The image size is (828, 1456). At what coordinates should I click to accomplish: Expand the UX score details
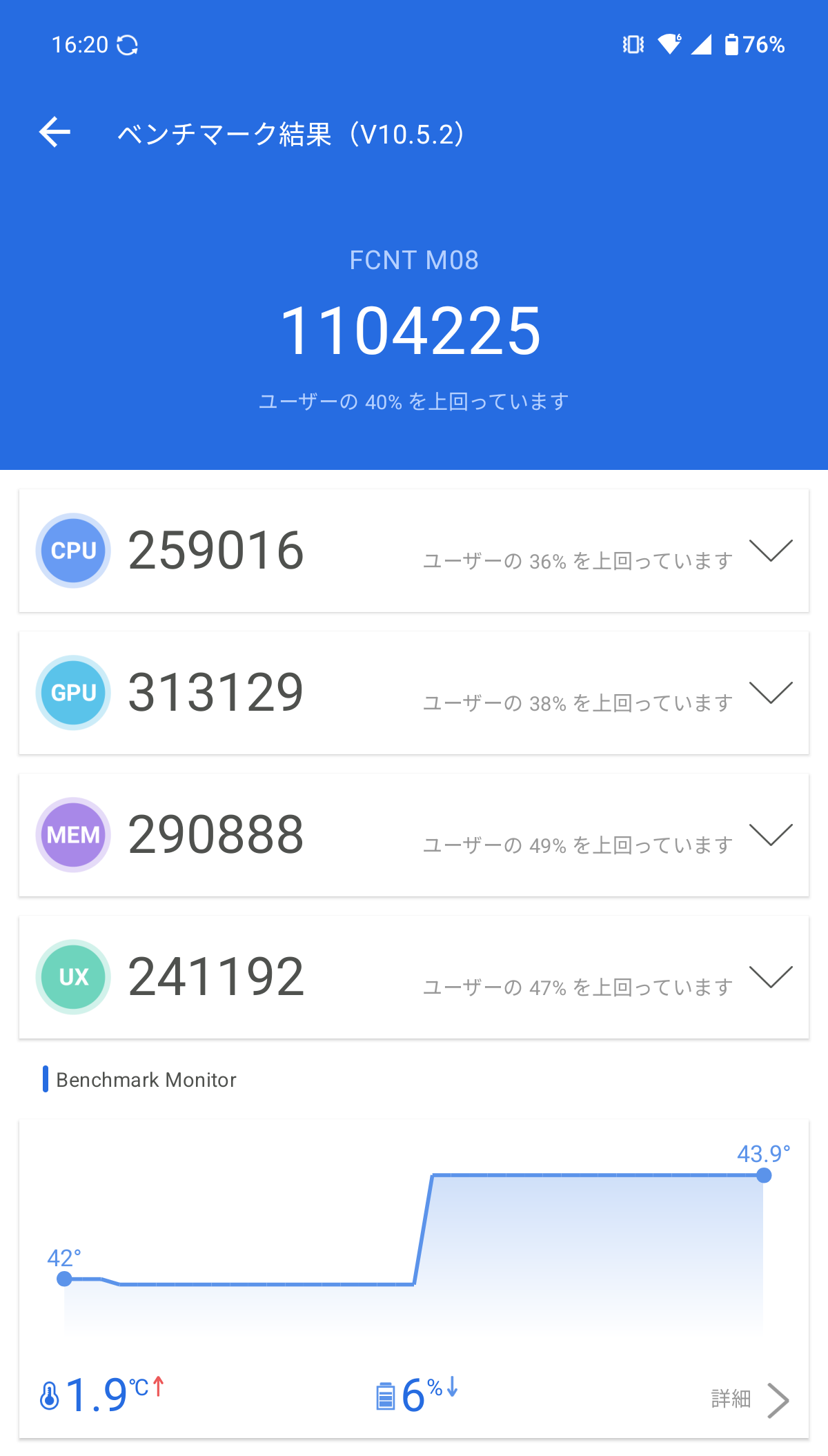[x=771, y=977]
